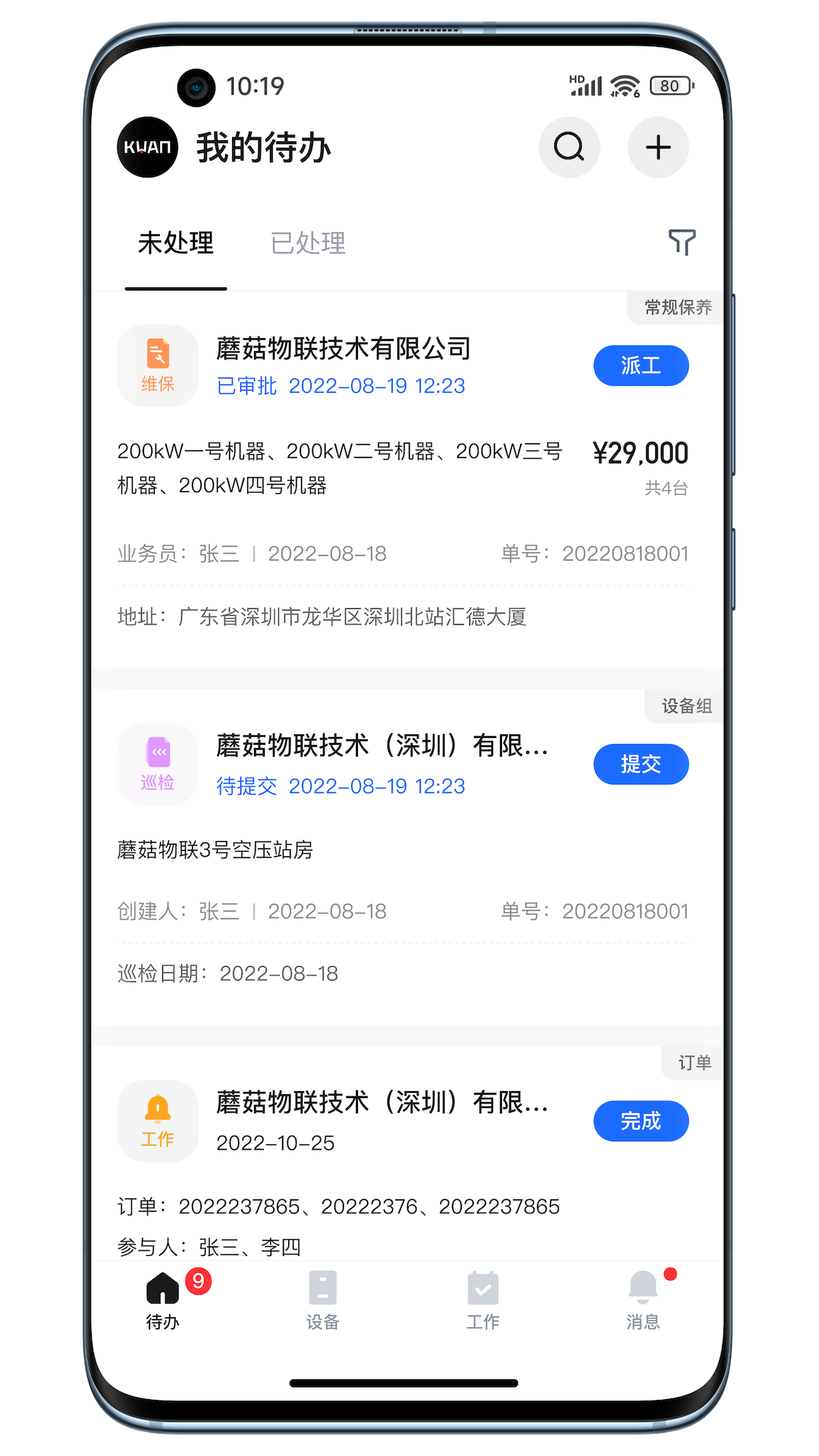The image size is (819, 1456).
Task: Tap the 待办 home icon with badge 9
Action: tap(161, 1301)
